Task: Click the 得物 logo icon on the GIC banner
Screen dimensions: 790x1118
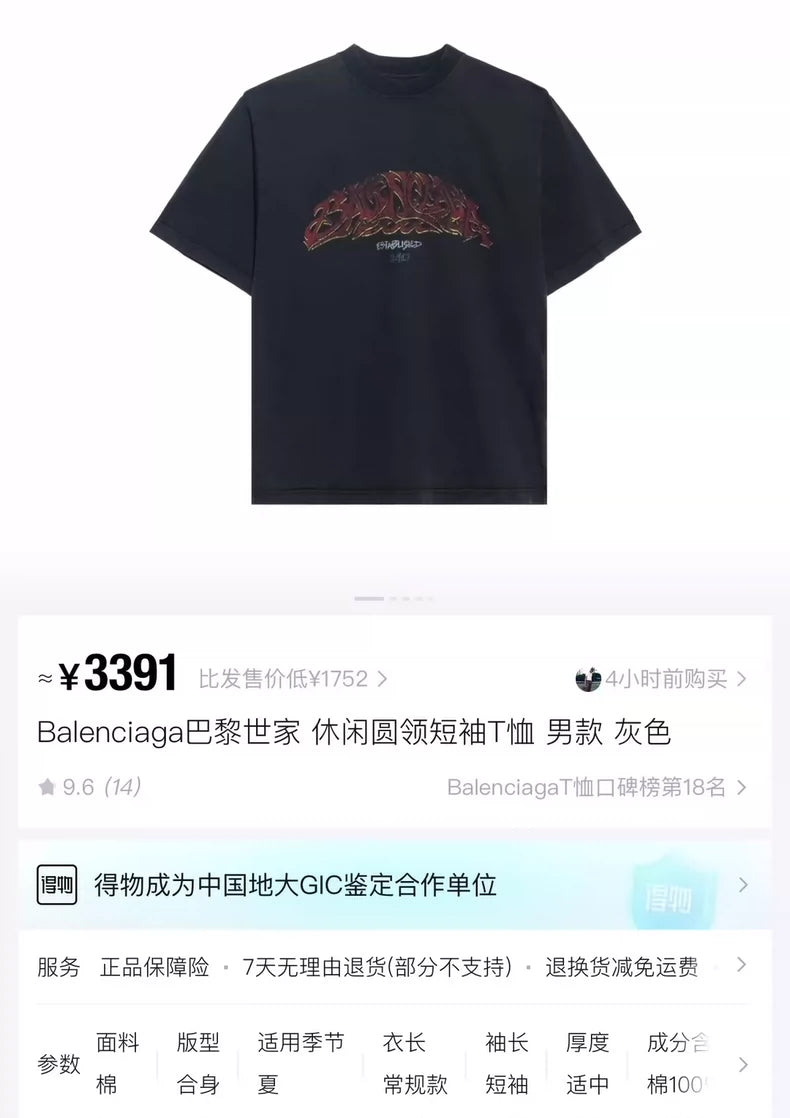Action: pos(55,885)
